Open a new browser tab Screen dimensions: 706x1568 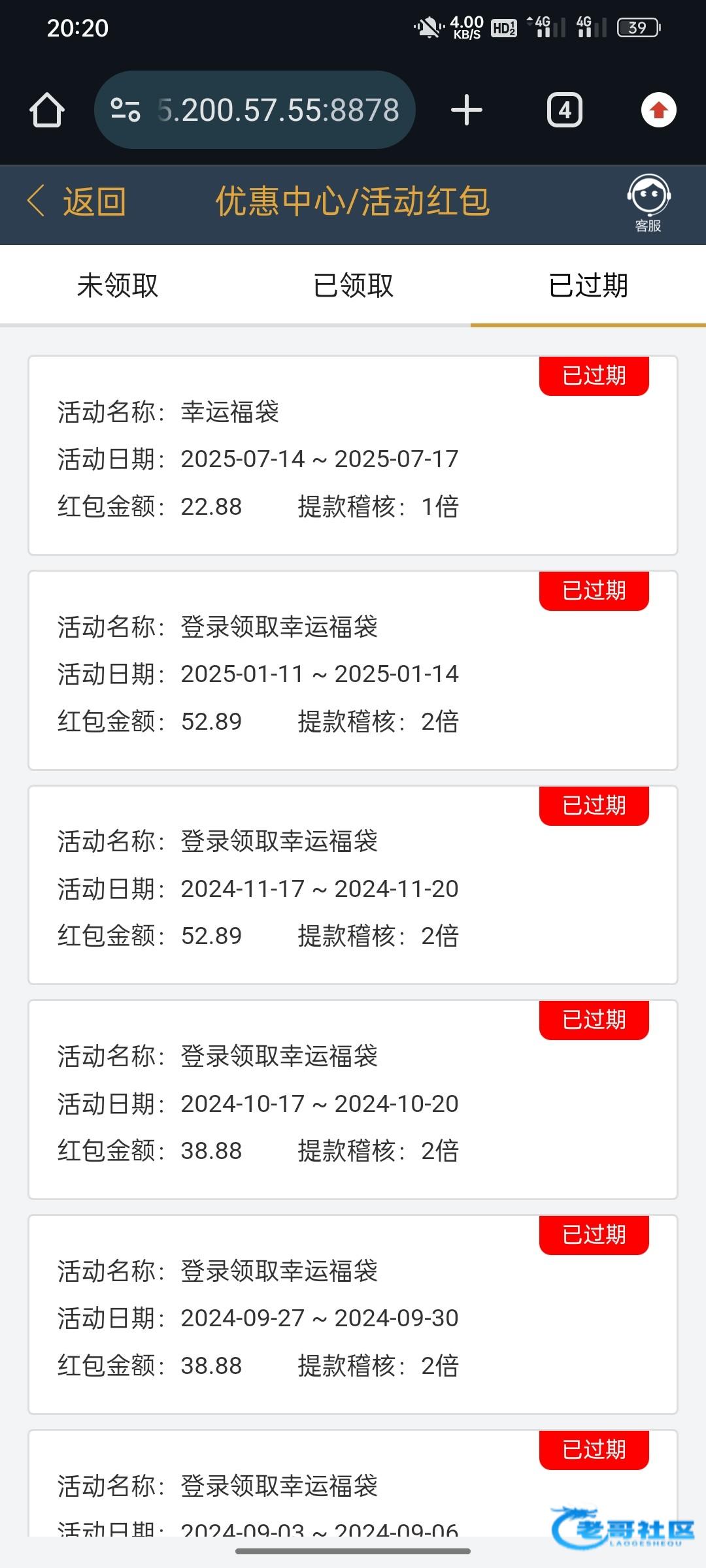pyautogui.click(x=467, y=110)
